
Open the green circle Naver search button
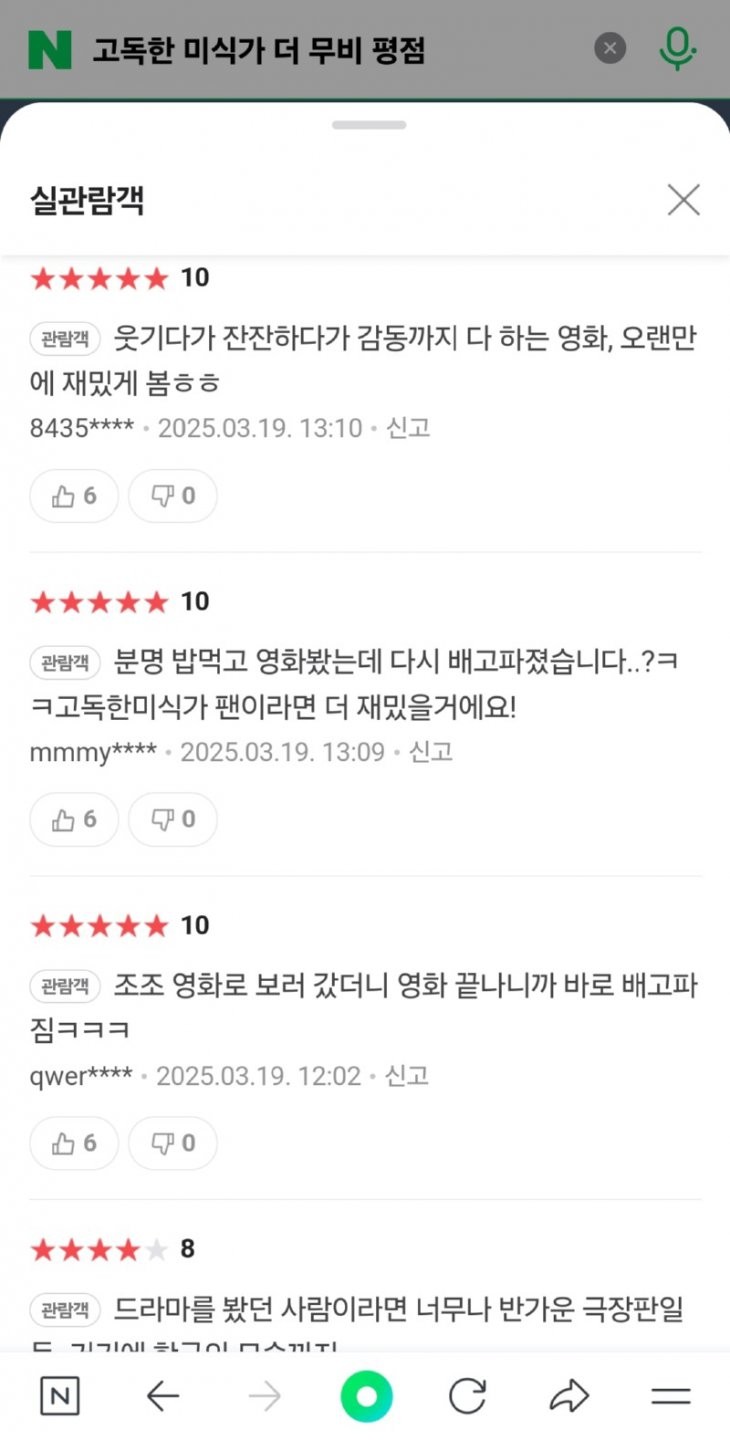pos(366,1397)
